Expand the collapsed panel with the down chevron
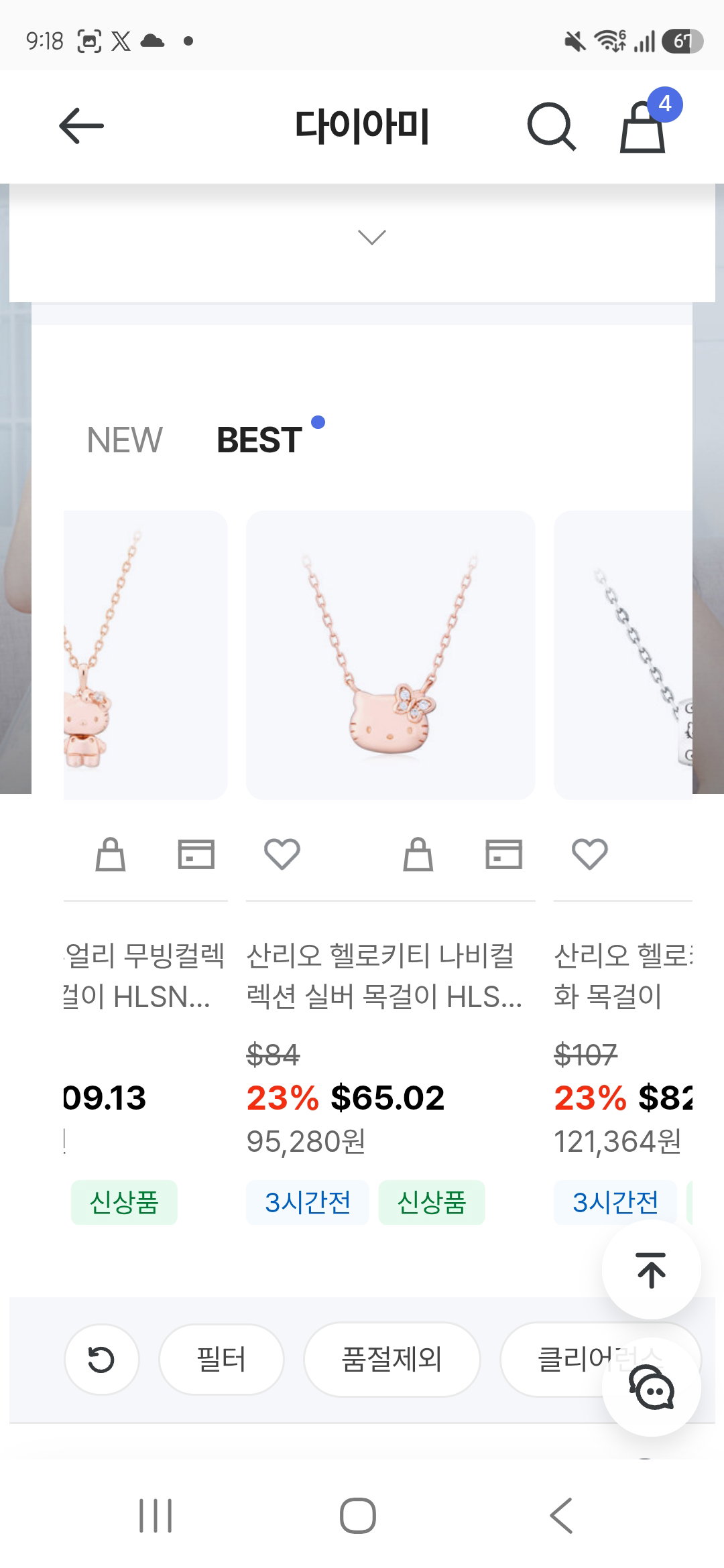The image size is (724, 1568). coord(371,237)
